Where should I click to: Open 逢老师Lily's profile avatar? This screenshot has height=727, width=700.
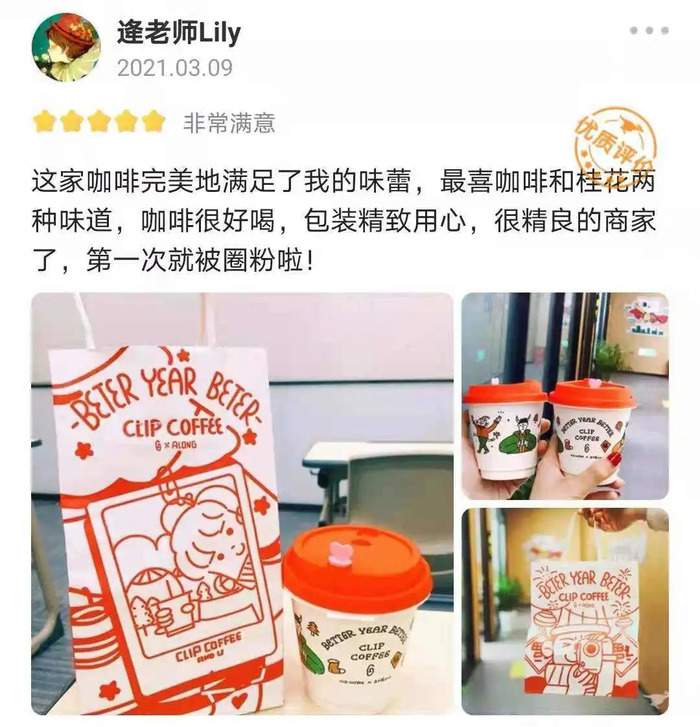[66, 48]
